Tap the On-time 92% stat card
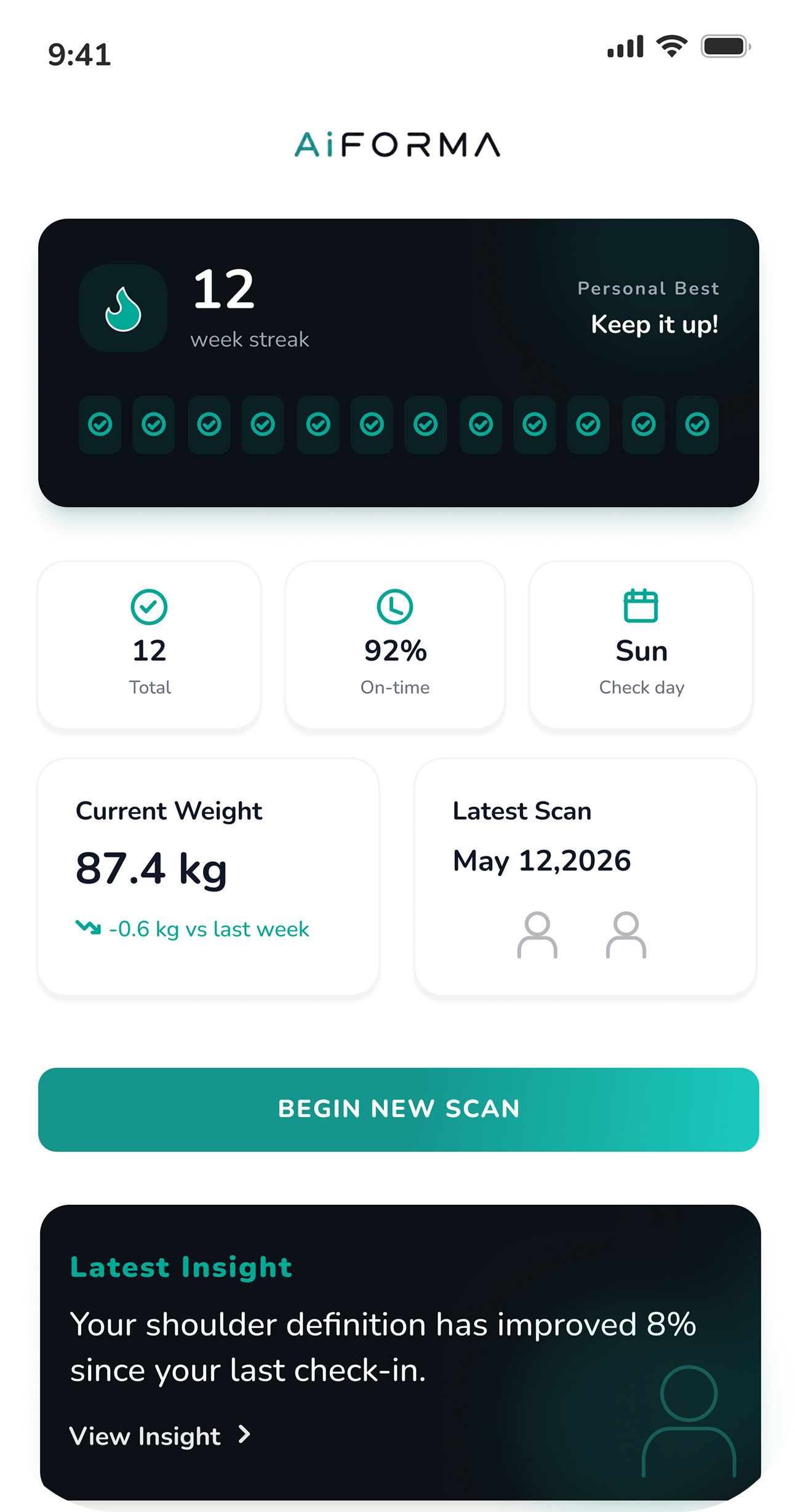The height and width of the screenshot is (1512, 795). point(395,645)
